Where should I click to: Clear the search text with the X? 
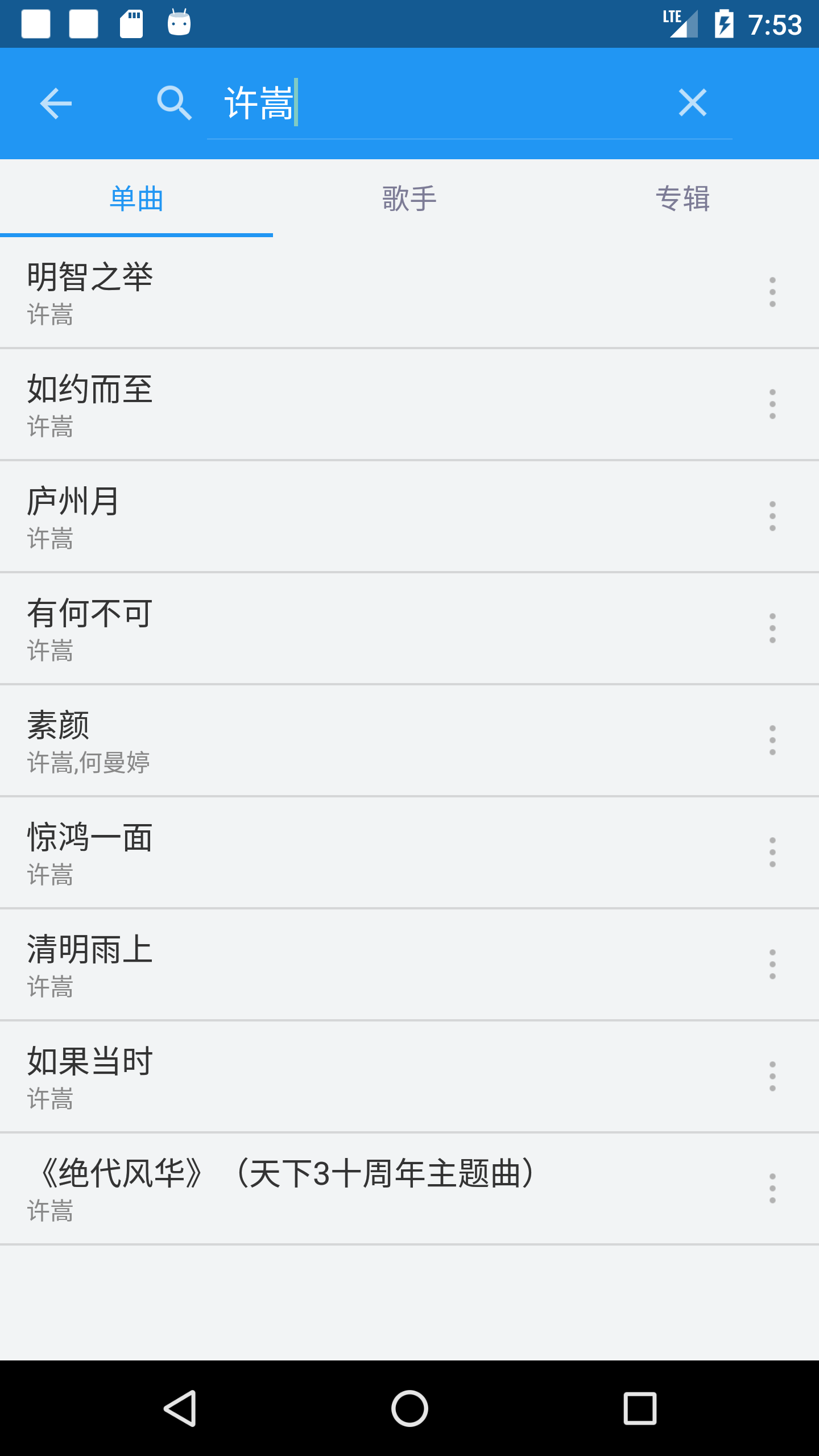[x=692, y=103]
